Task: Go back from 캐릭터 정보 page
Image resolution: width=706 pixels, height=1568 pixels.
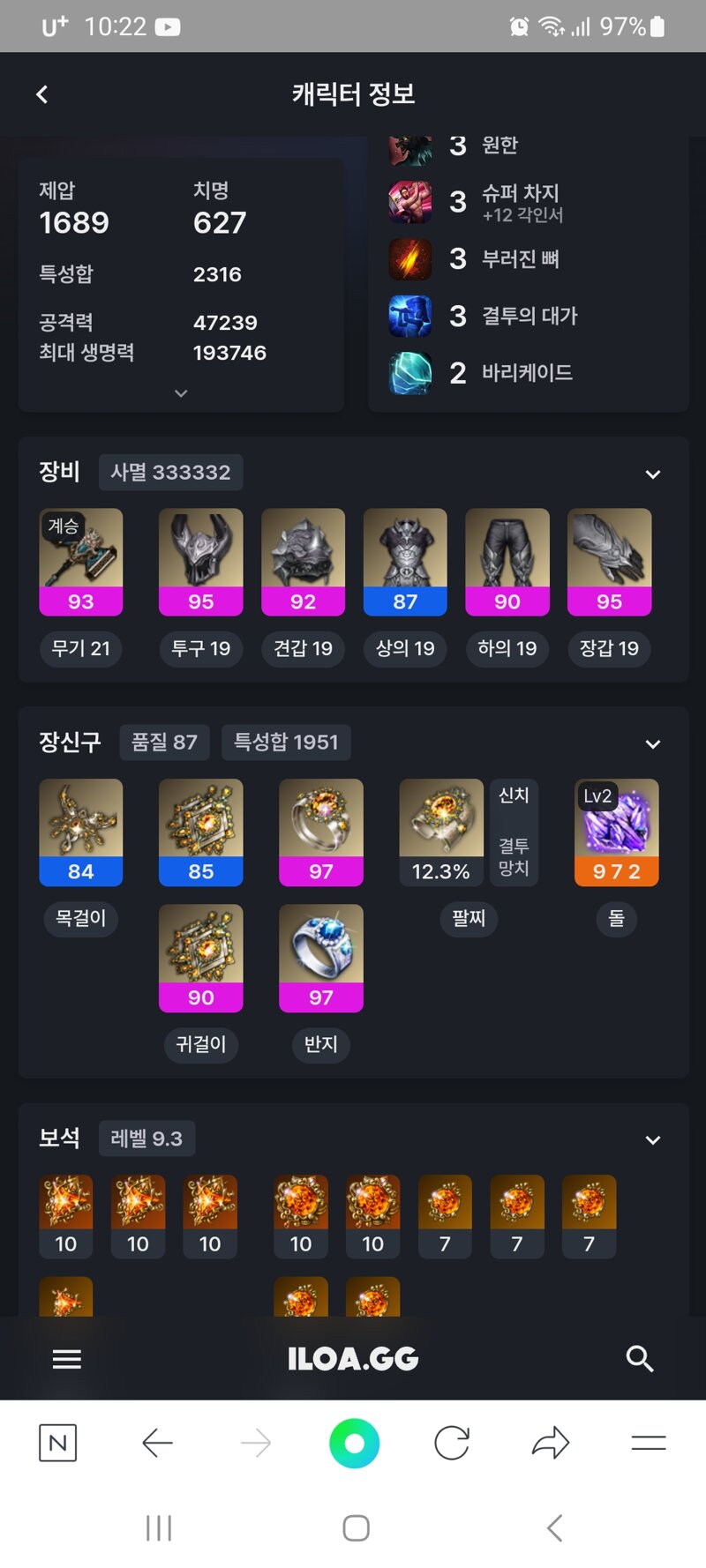Action: [42, 94]
